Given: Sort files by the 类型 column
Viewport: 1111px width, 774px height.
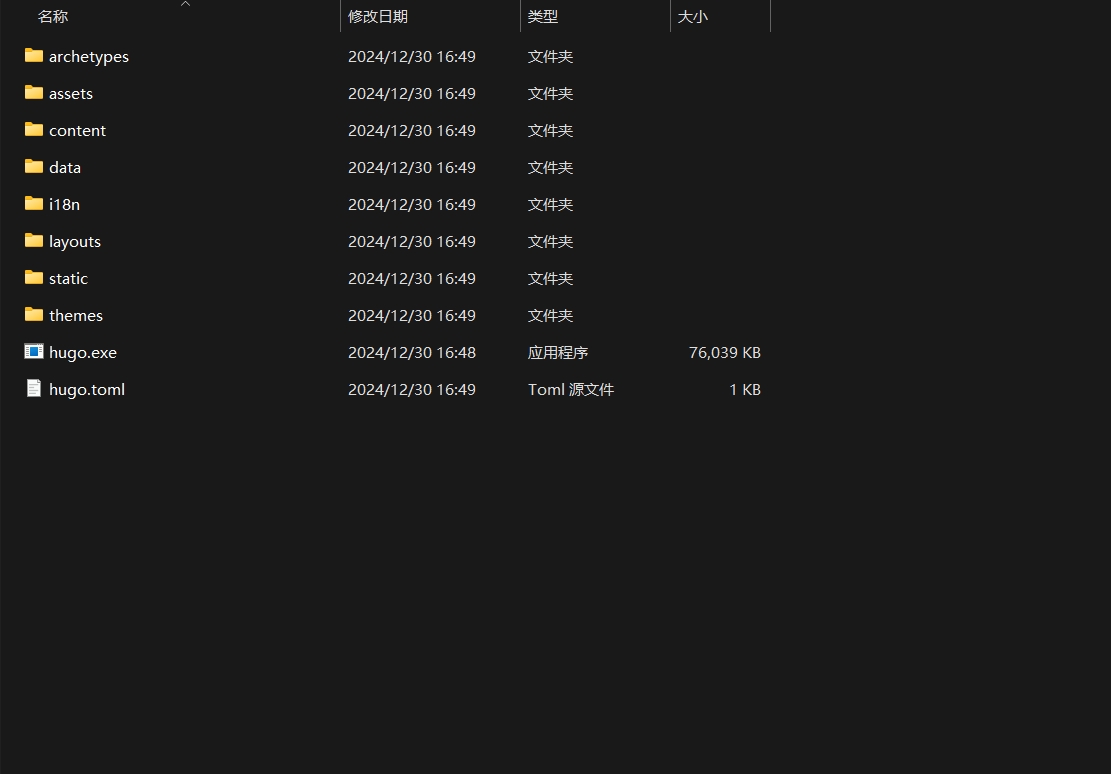Looking at the screenshot, I should tap(543, 17).
